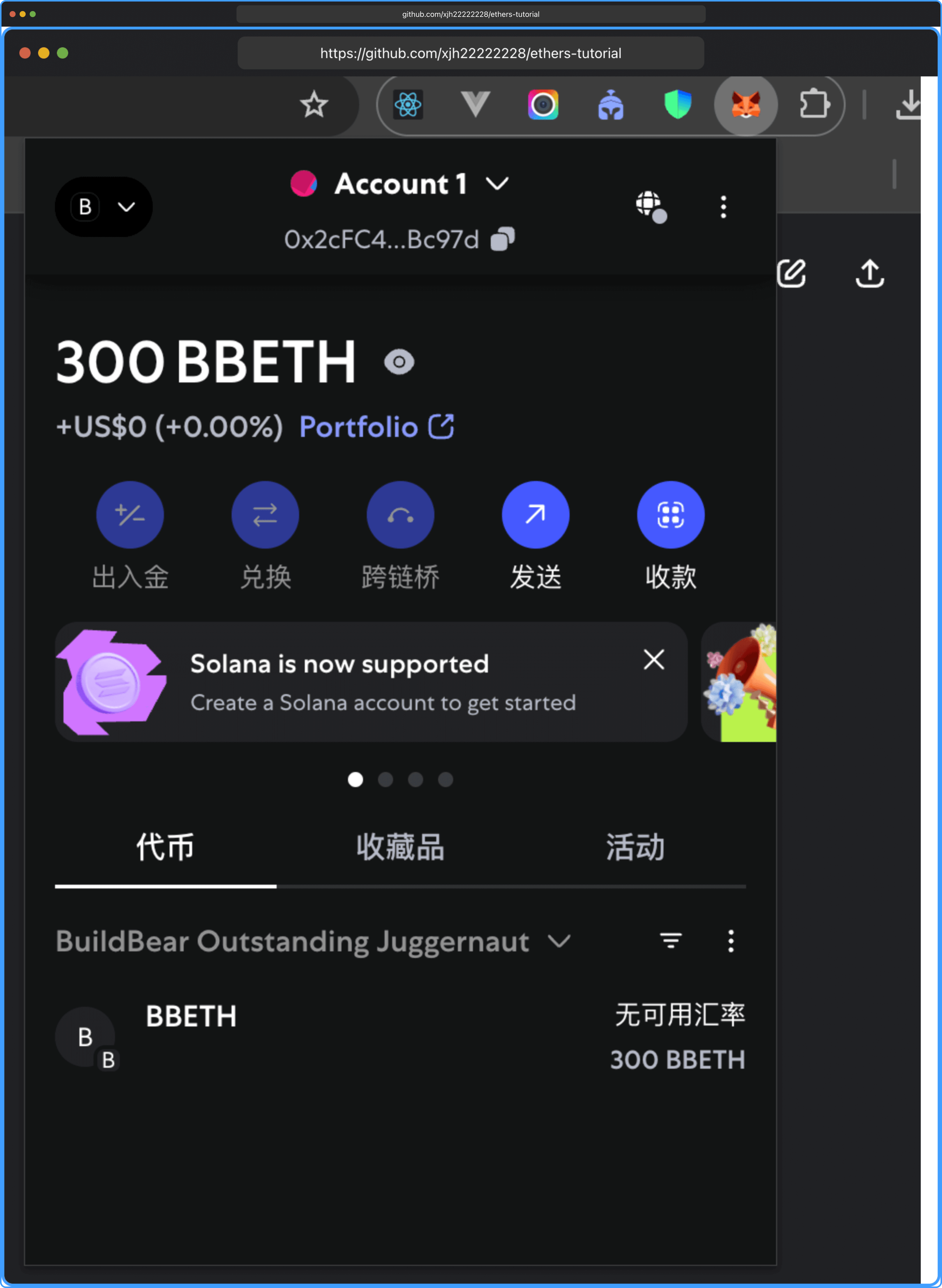Copy the wallet address 0x2cFC4...Bc97d
The image size is (942, 1288).
point(502,239)
